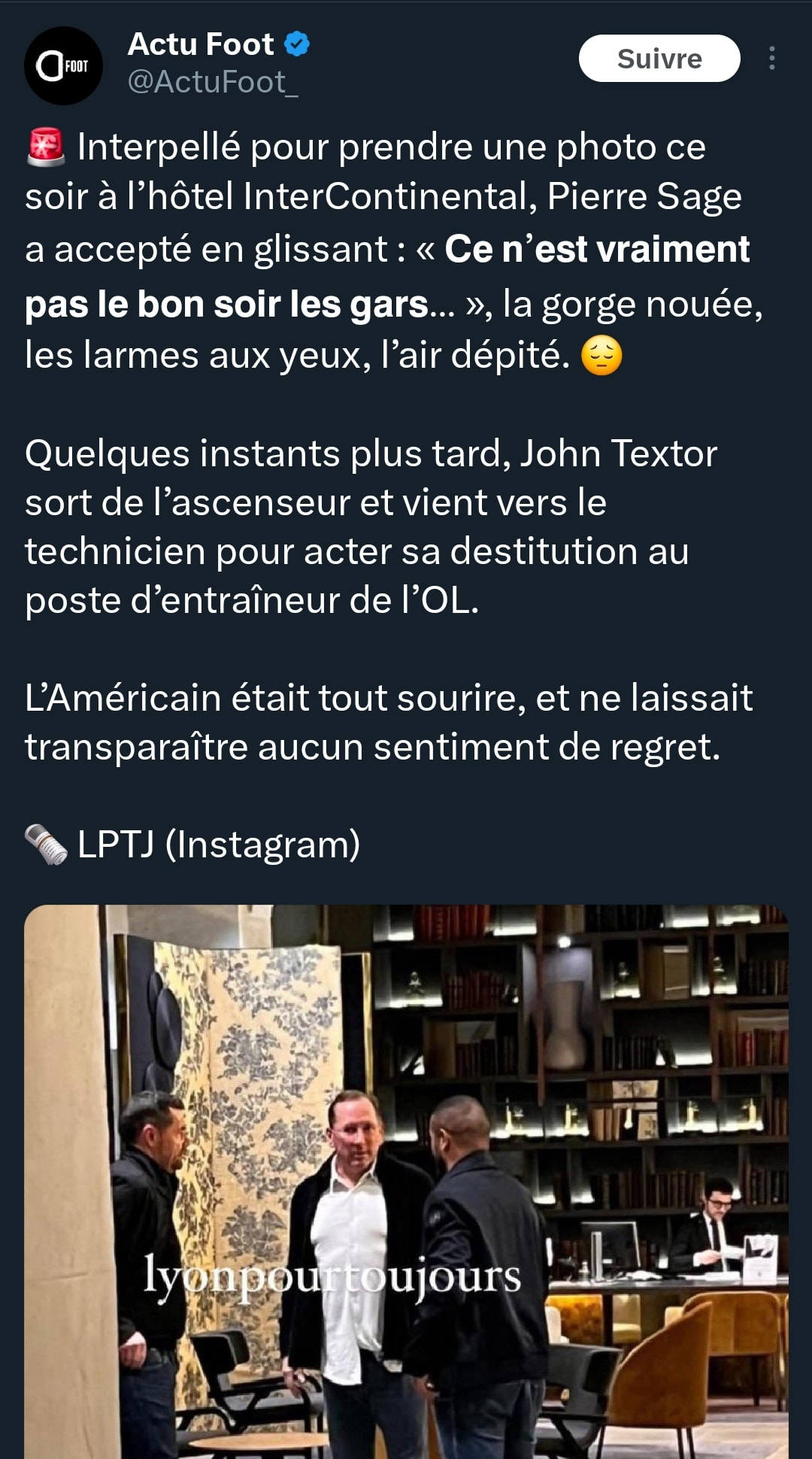Open the @ActuFoot_ account name link
This screenshot has height=1459, width=812.
[213, 82]
